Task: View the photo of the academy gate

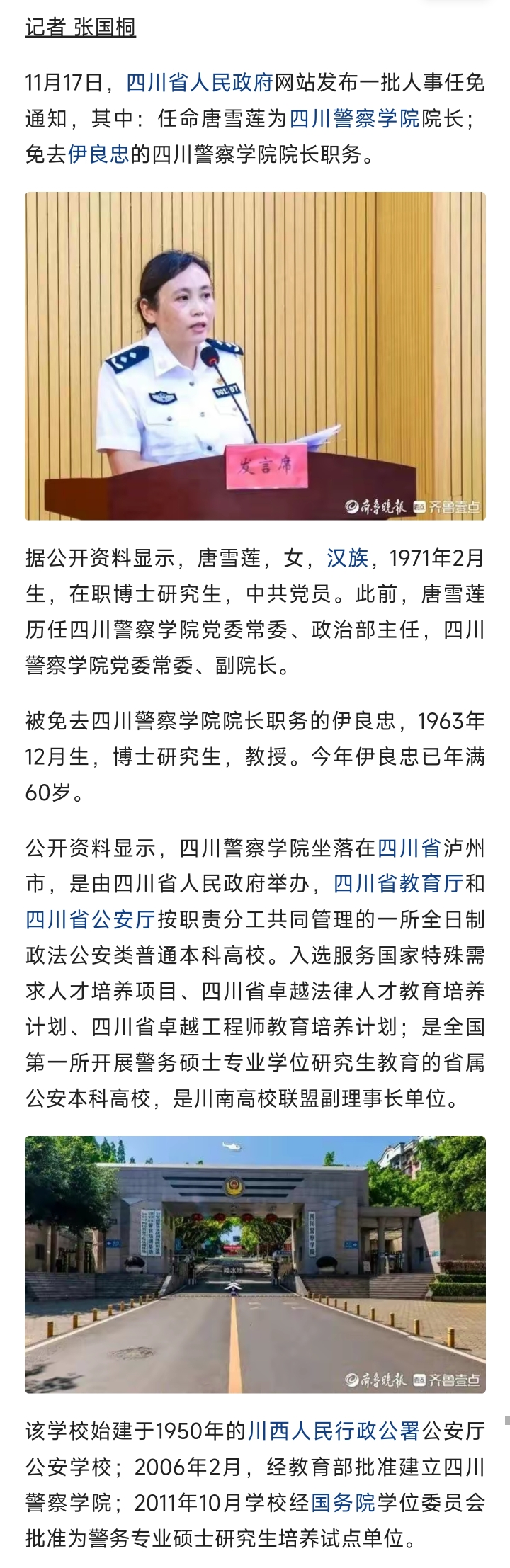Action: point(255,1264)
